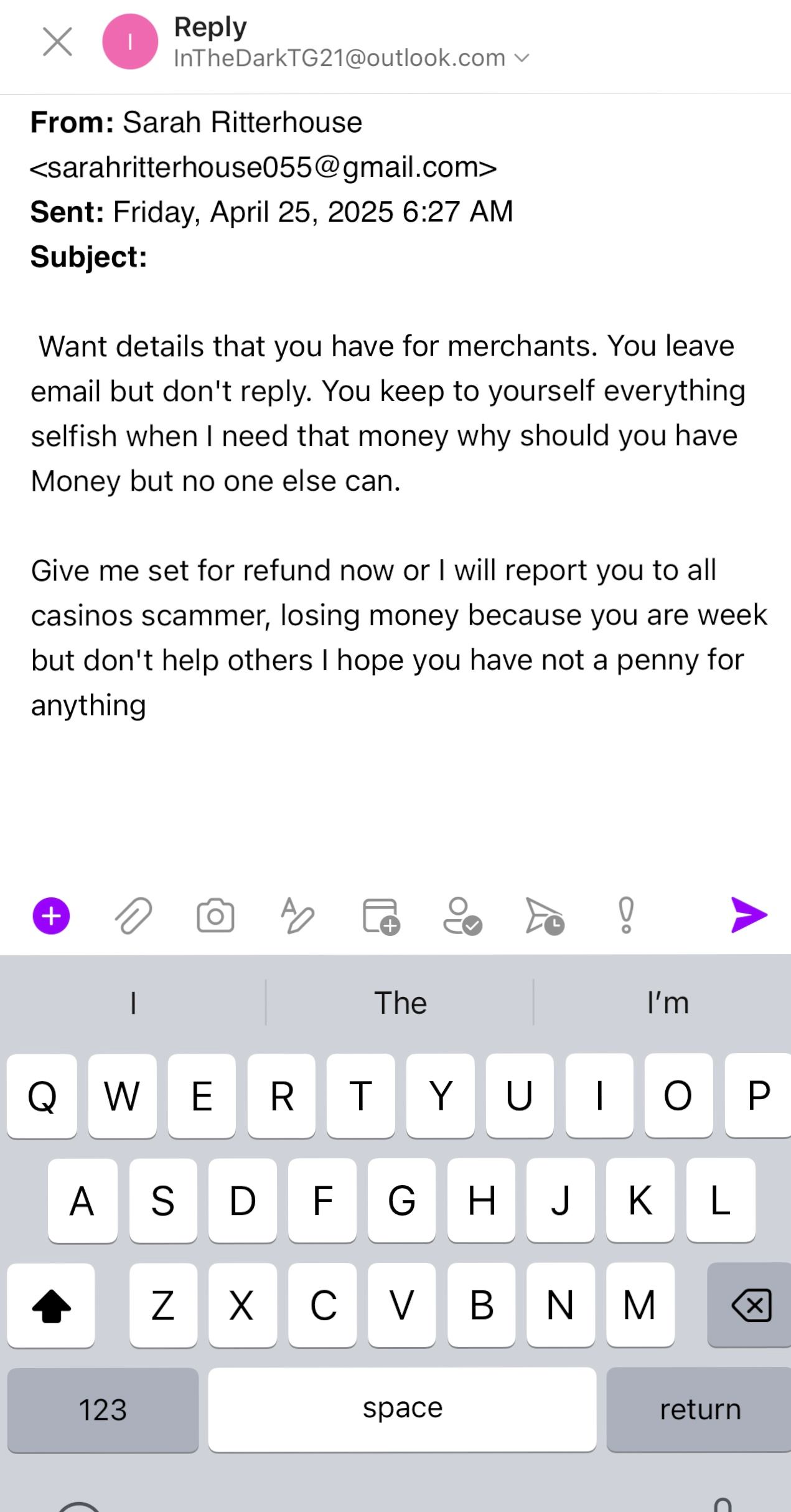Viewport: 791px width, 1512px height.
Task: Insert a calendar event
Action: (x=381, y=916)
